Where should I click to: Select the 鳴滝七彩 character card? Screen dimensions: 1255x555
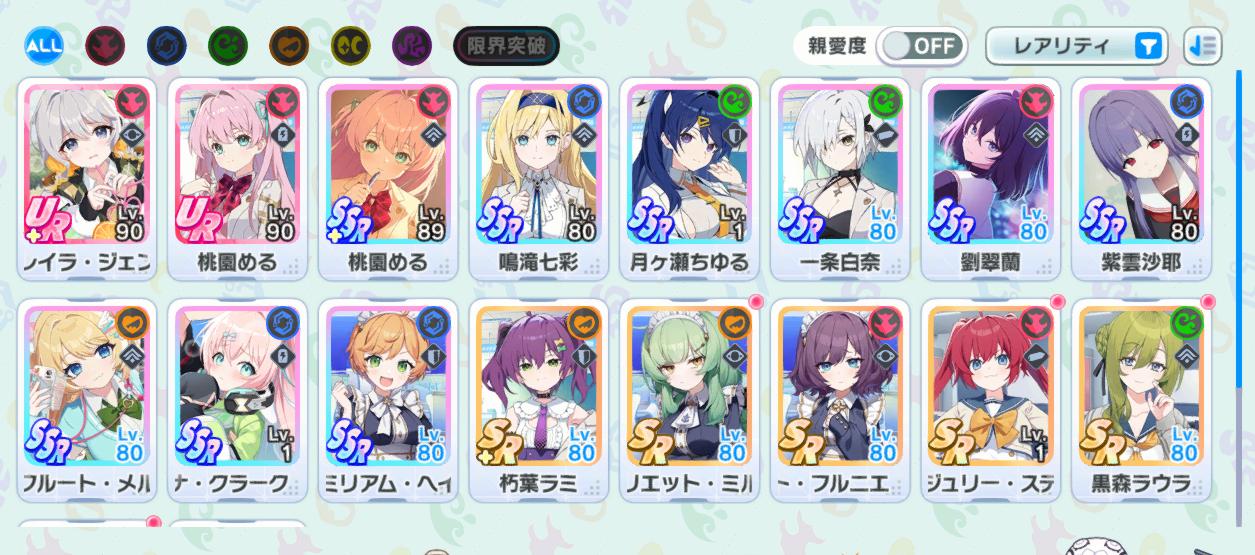tap(538, 175)
